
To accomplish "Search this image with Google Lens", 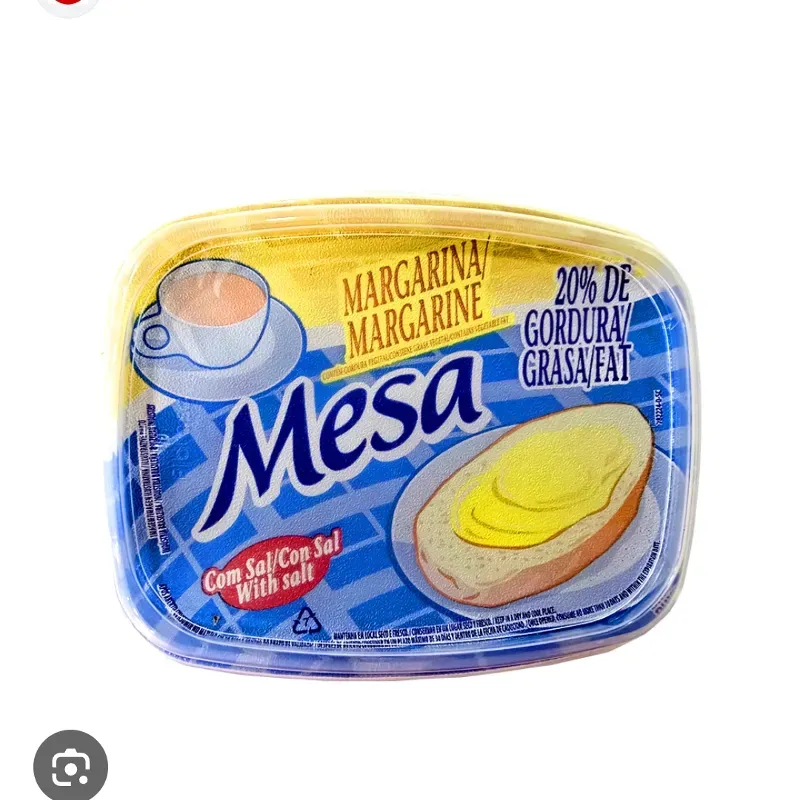I will (70, 766).
